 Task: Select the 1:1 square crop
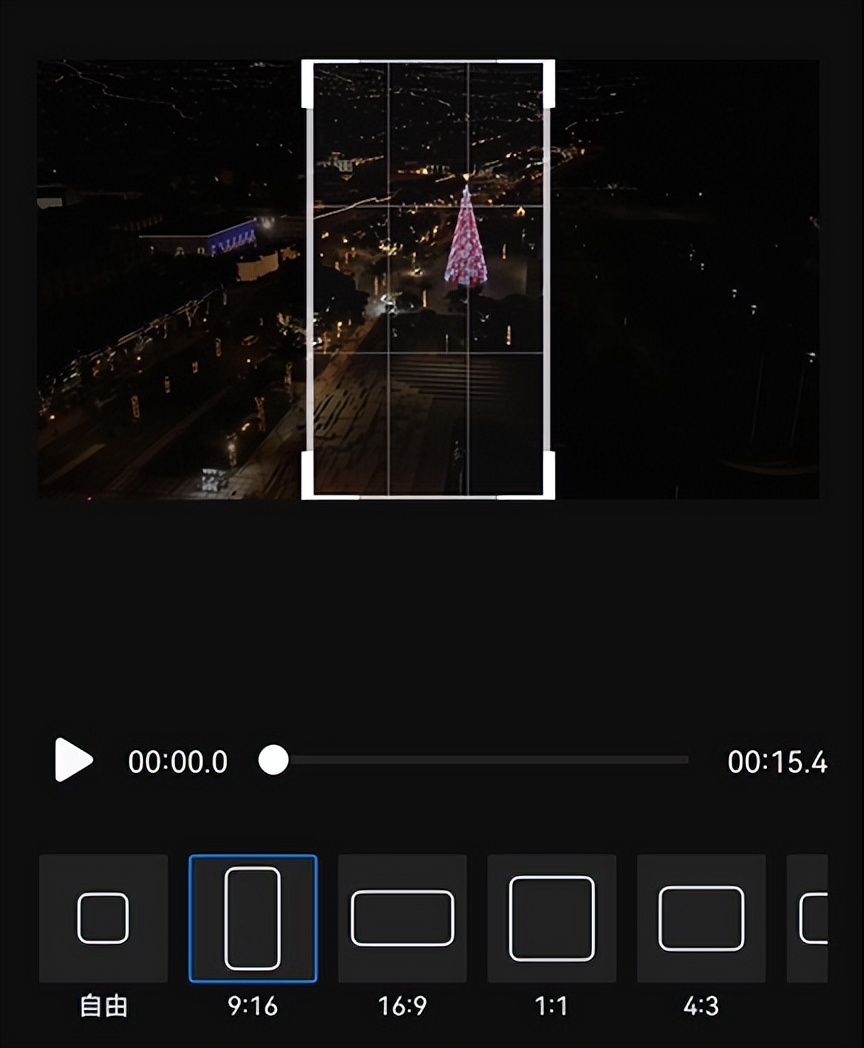pos(552,918)
